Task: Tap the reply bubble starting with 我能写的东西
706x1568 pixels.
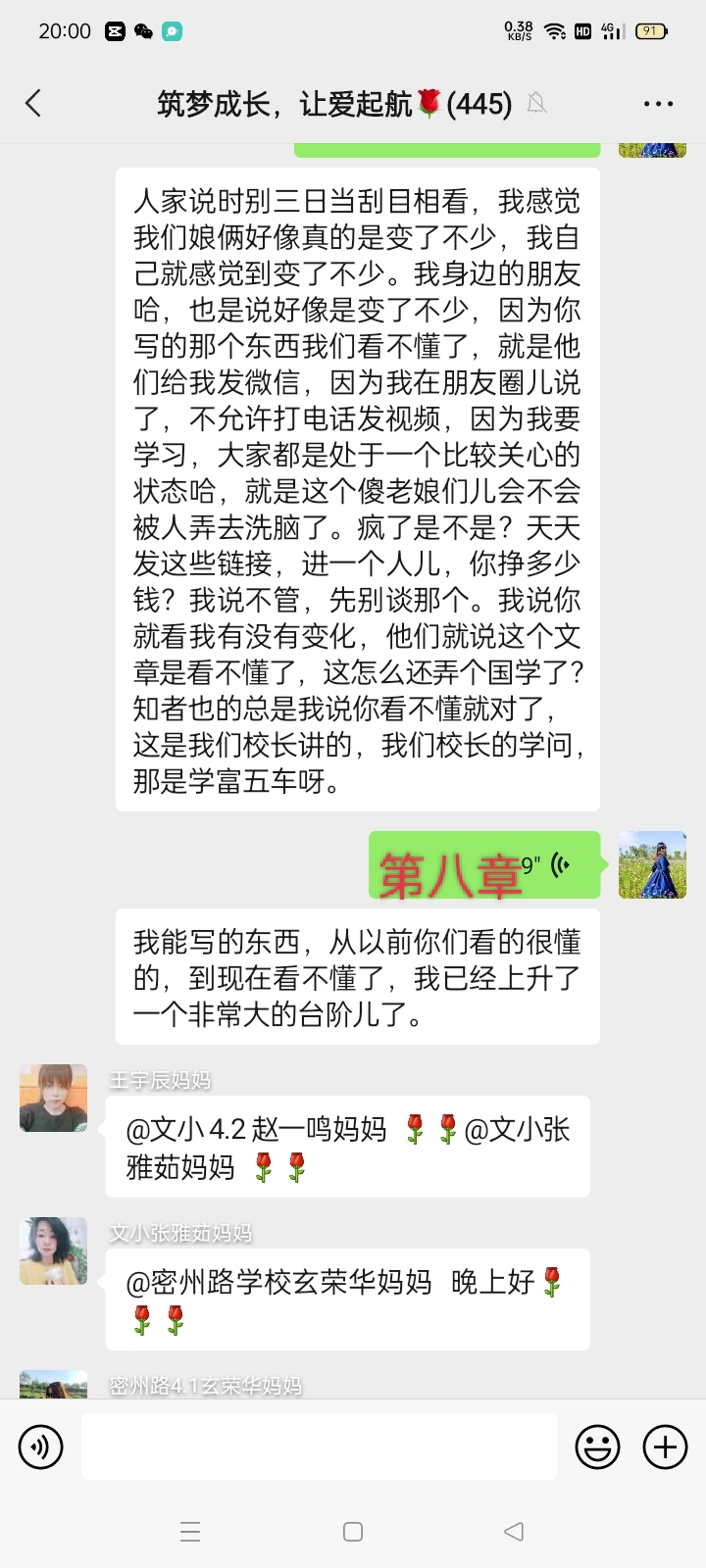Action: click(x=358, y=977)
